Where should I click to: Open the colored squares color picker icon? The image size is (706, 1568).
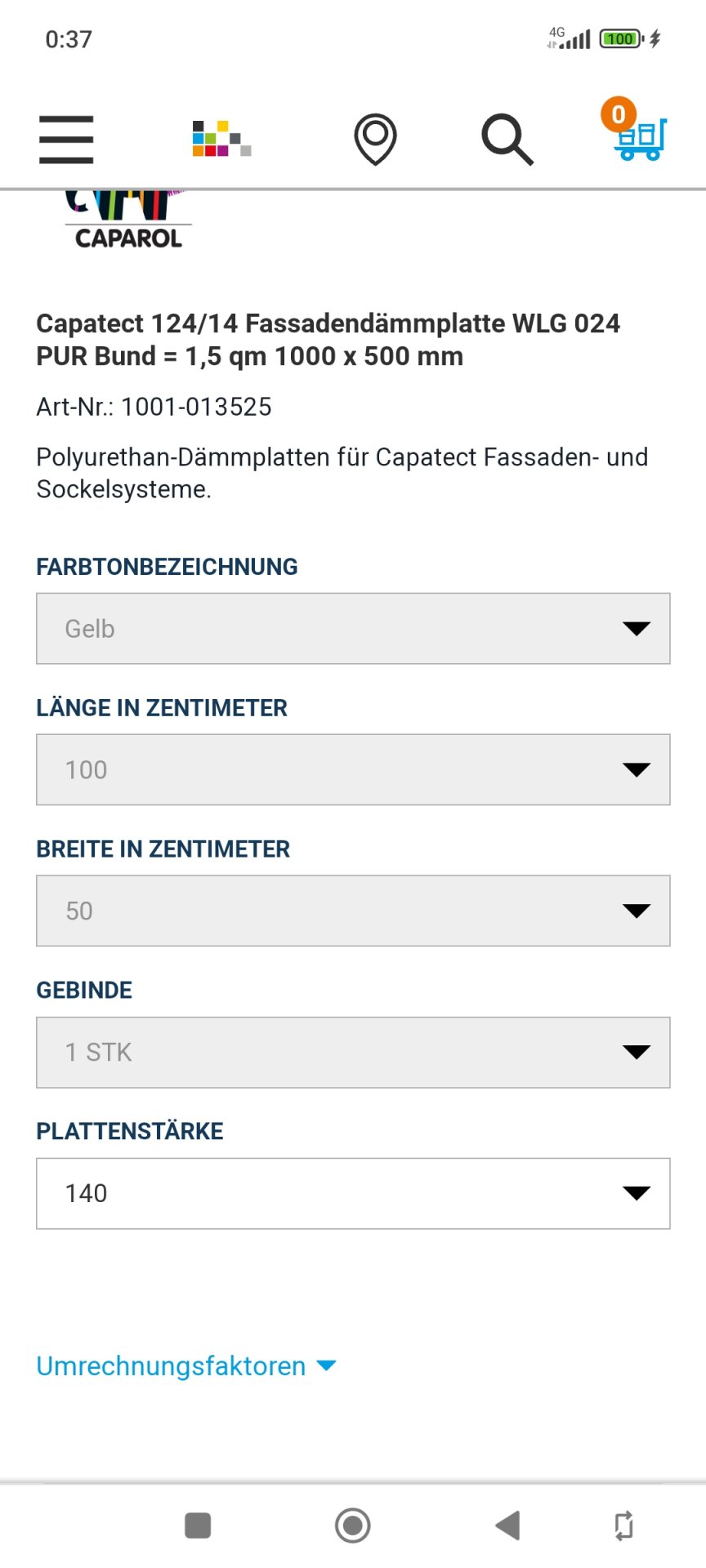tap(221, 139)
